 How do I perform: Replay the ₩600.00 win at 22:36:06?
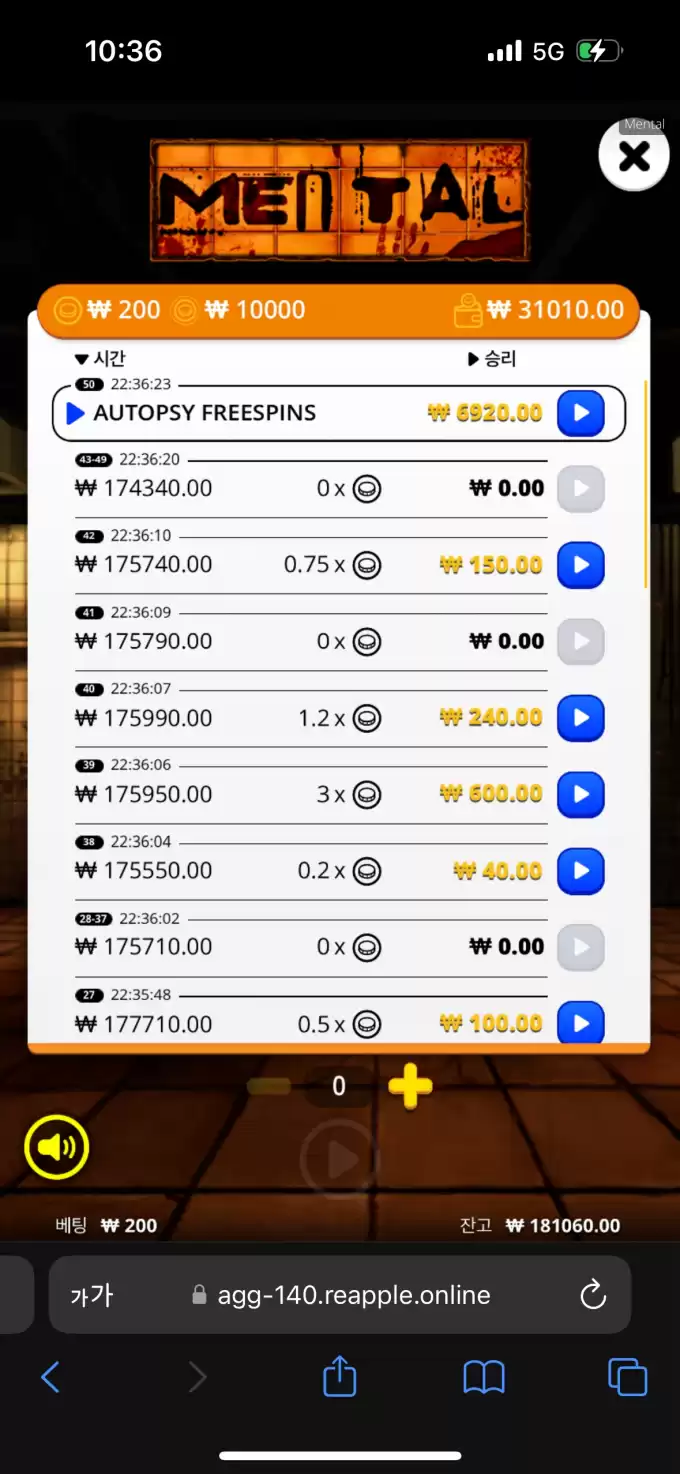[x=580, y=795]
